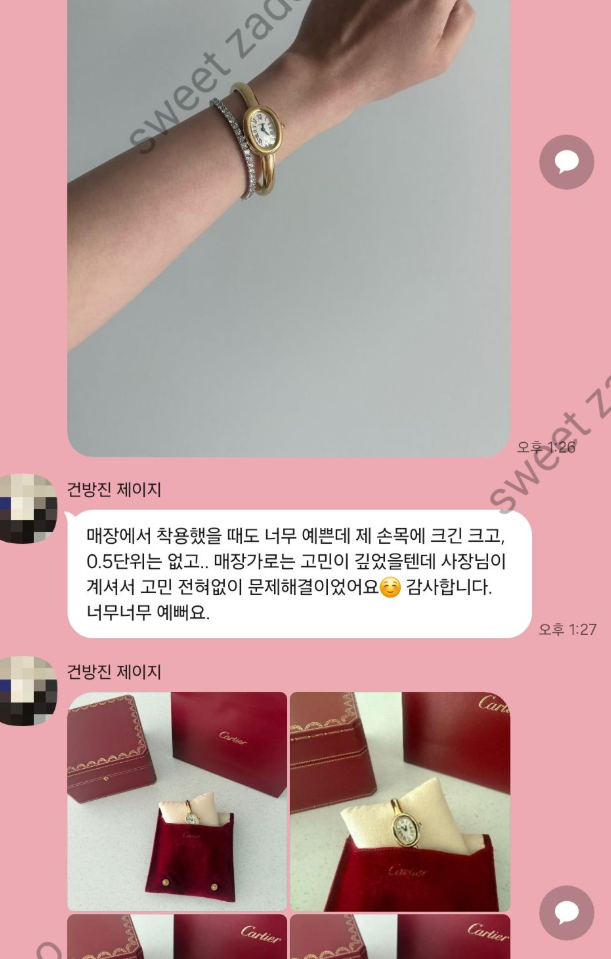Tap the reply bubble icon beside the Cartier photos
The height and width of the screenshot is (959, 611).
click(566, 912)
